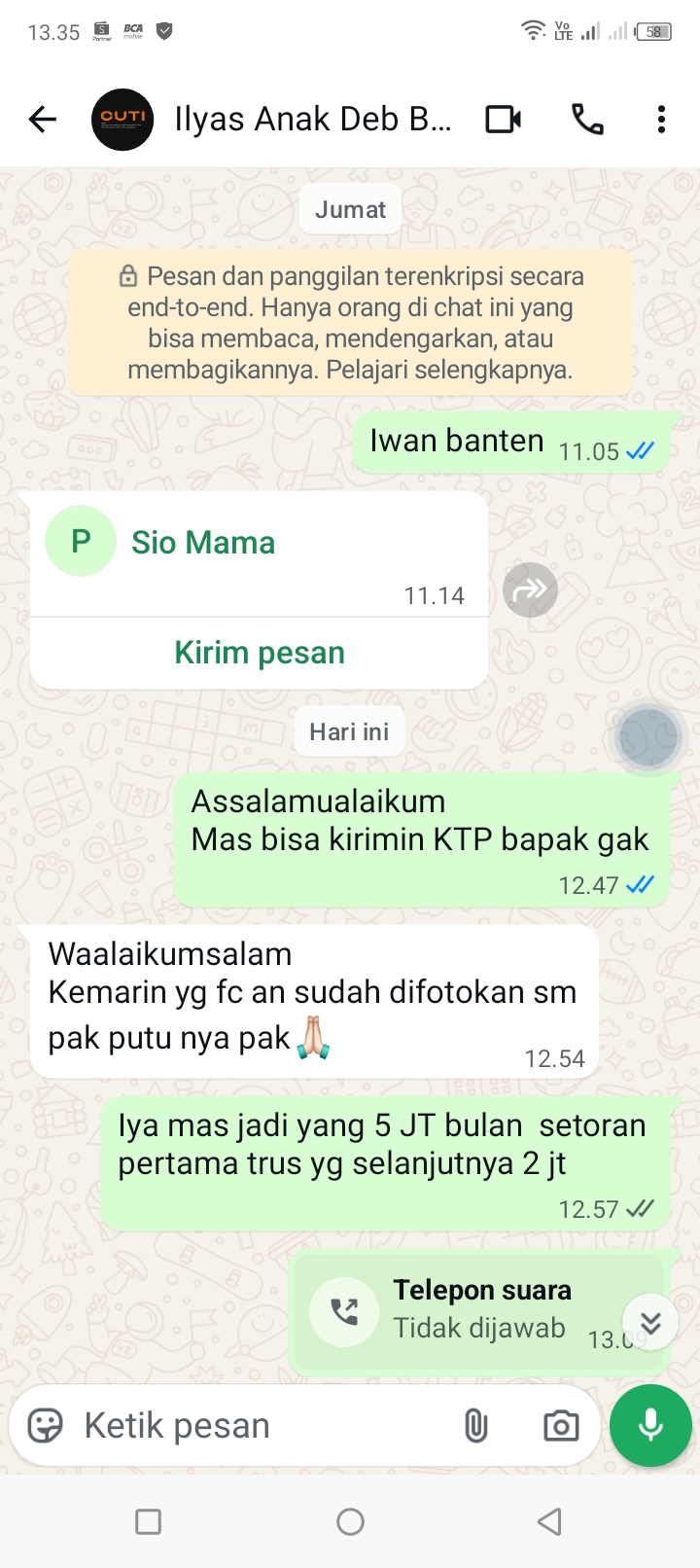Open Ilyas Anak Deb contact info
Image resolution: width=700 pixels, height=1568 pixels.
tap(311, 120)
